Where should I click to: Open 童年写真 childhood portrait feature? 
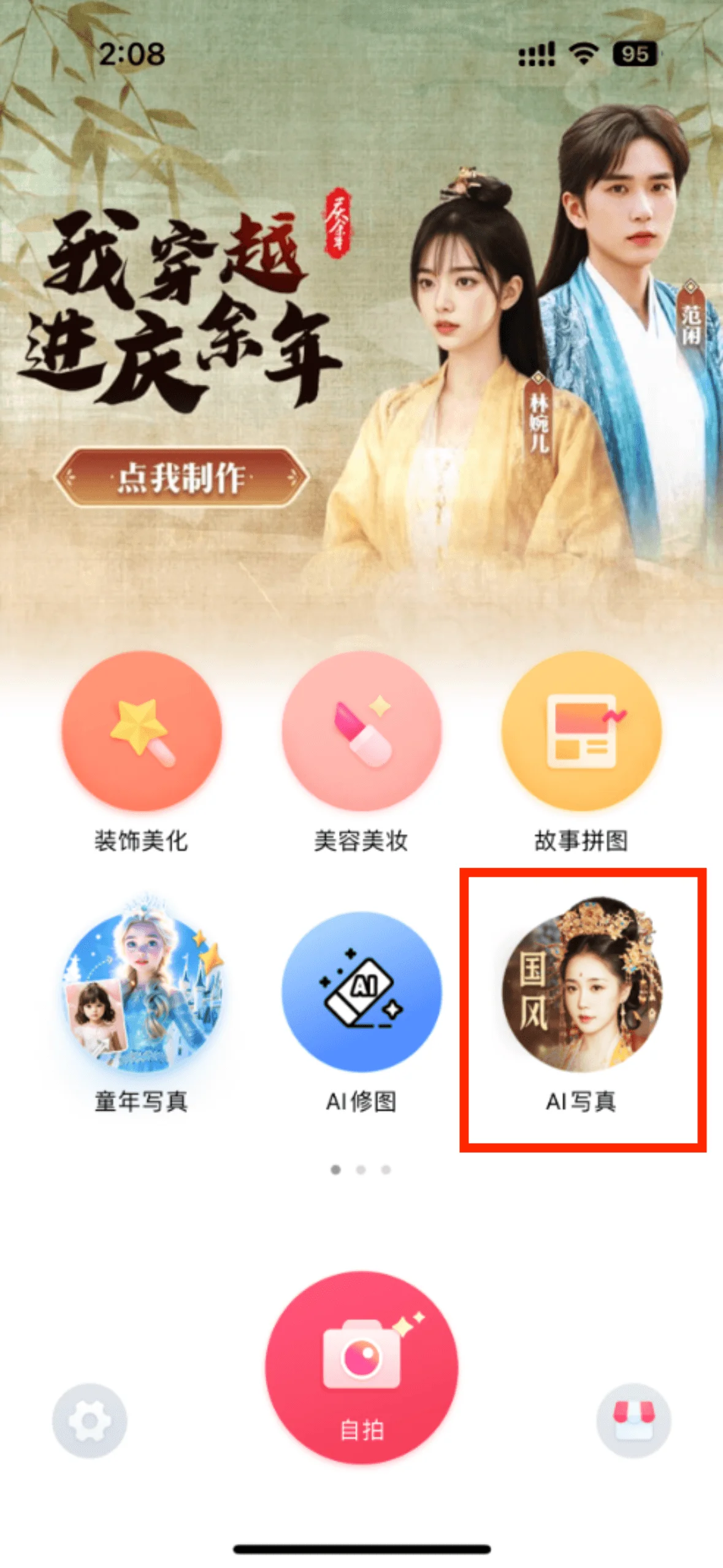pyautogui.click(x=142, y=991)
